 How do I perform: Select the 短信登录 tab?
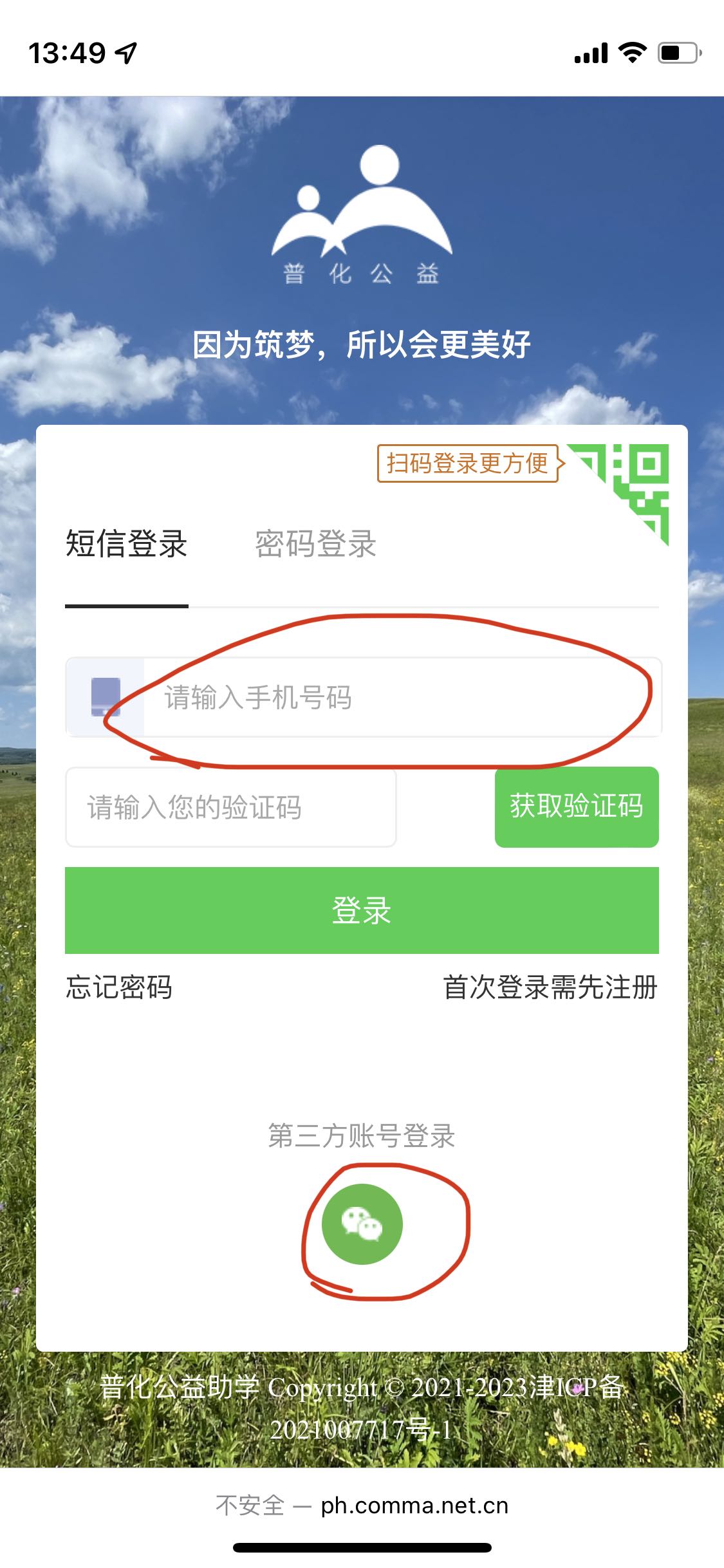click(x=126, y=545)
